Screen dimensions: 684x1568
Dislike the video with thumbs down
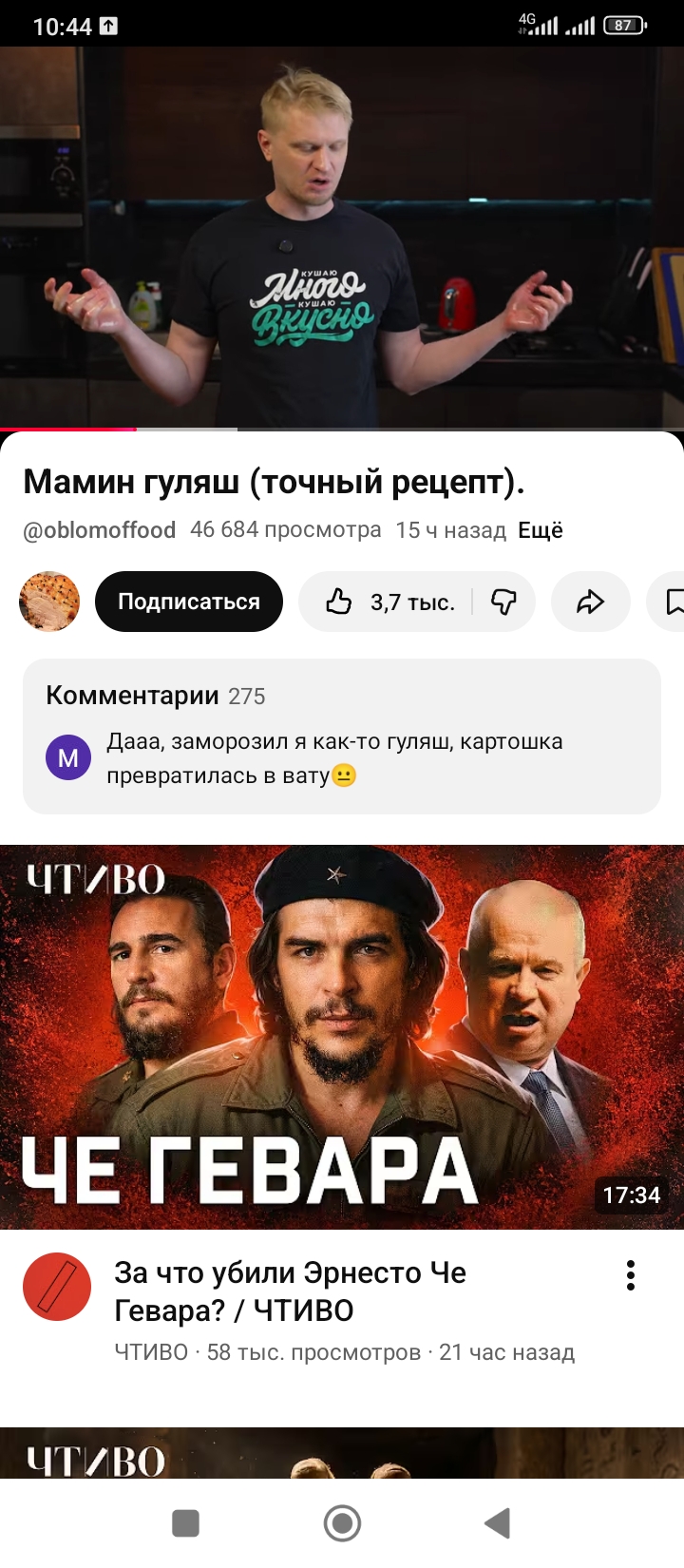[503, 602]
